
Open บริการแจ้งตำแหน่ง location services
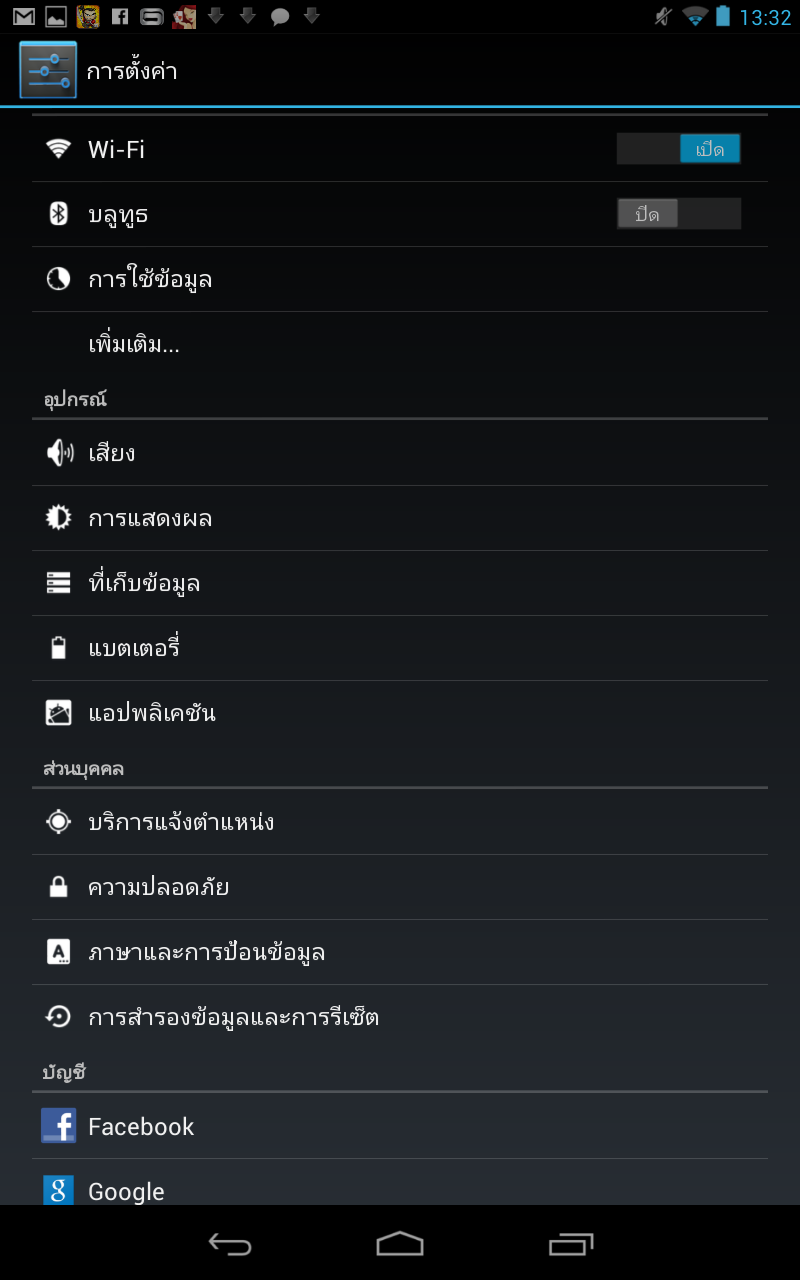(x=400, y=822)
